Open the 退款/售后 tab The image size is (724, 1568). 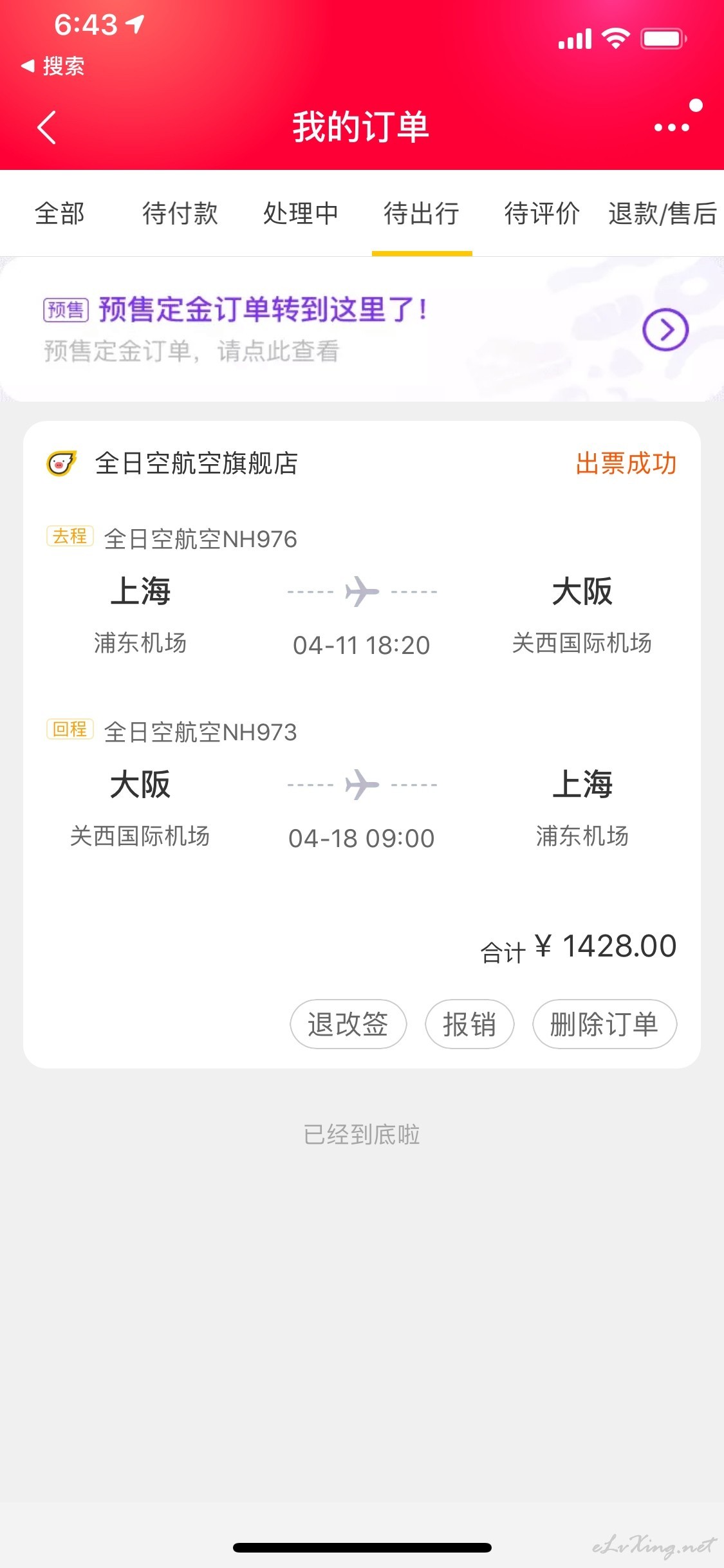(663, 213)
